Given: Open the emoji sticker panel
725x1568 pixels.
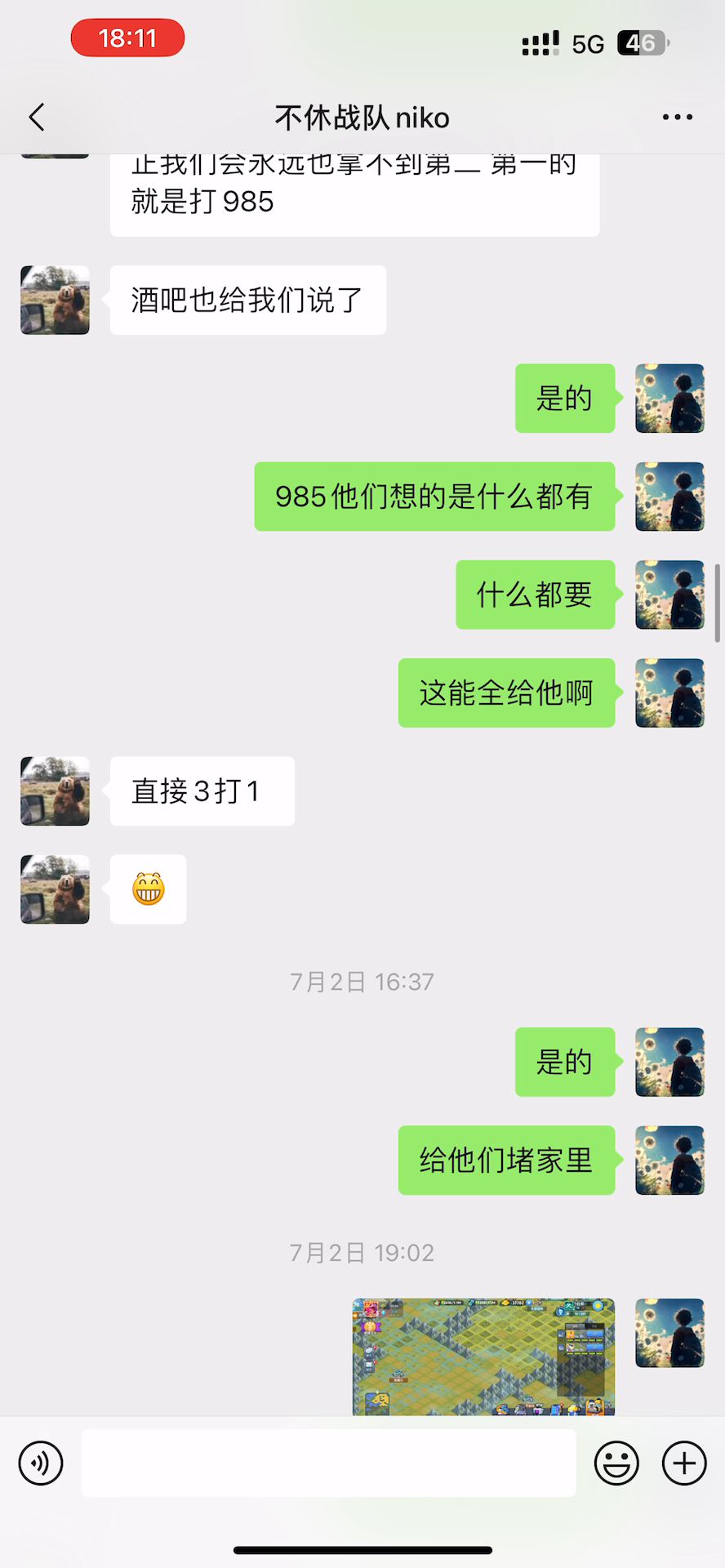Looking at the screenshot, I should tap(616, 1463).
